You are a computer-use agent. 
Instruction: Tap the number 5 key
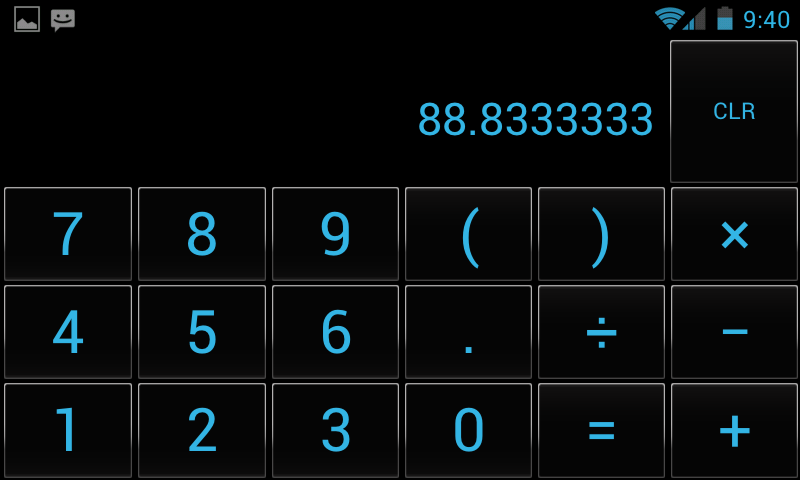tap(202, 332)
